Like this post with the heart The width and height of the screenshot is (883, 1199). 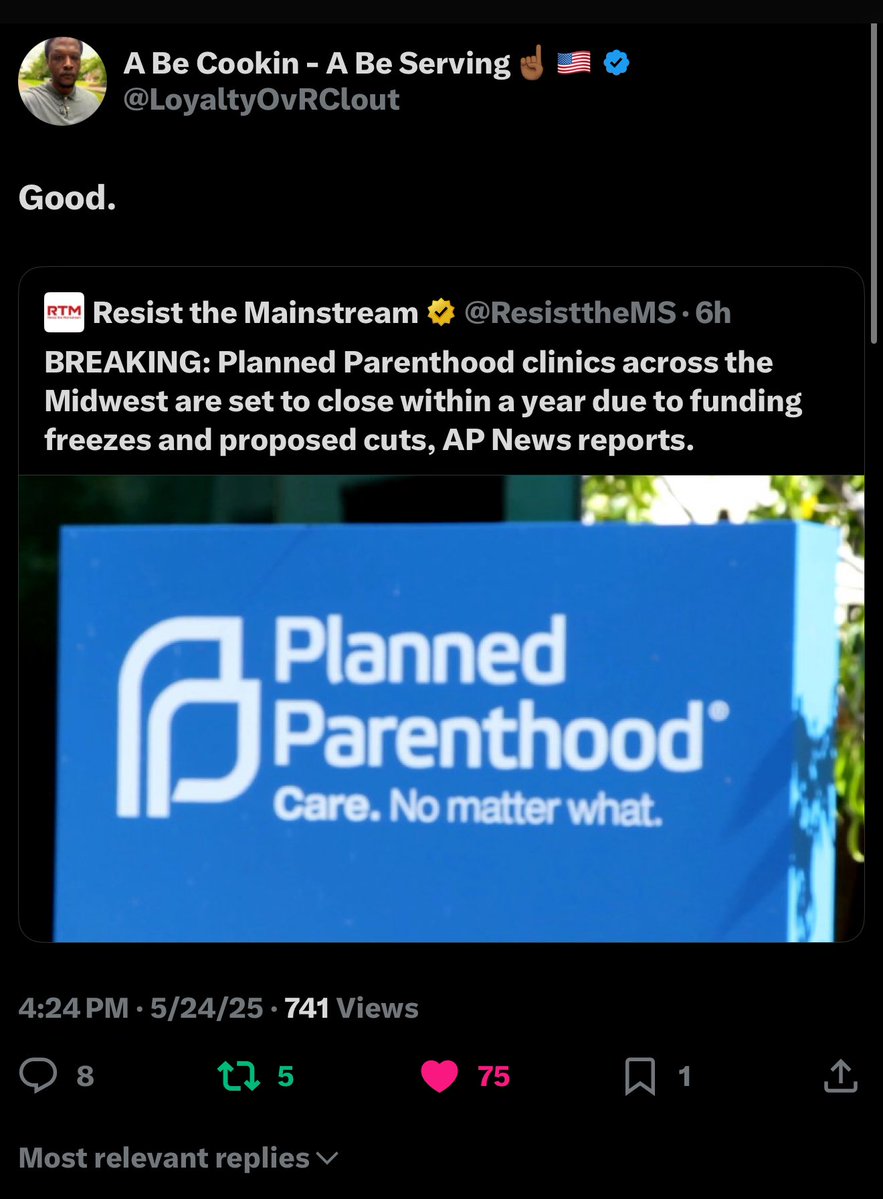tap(439, 1076)
